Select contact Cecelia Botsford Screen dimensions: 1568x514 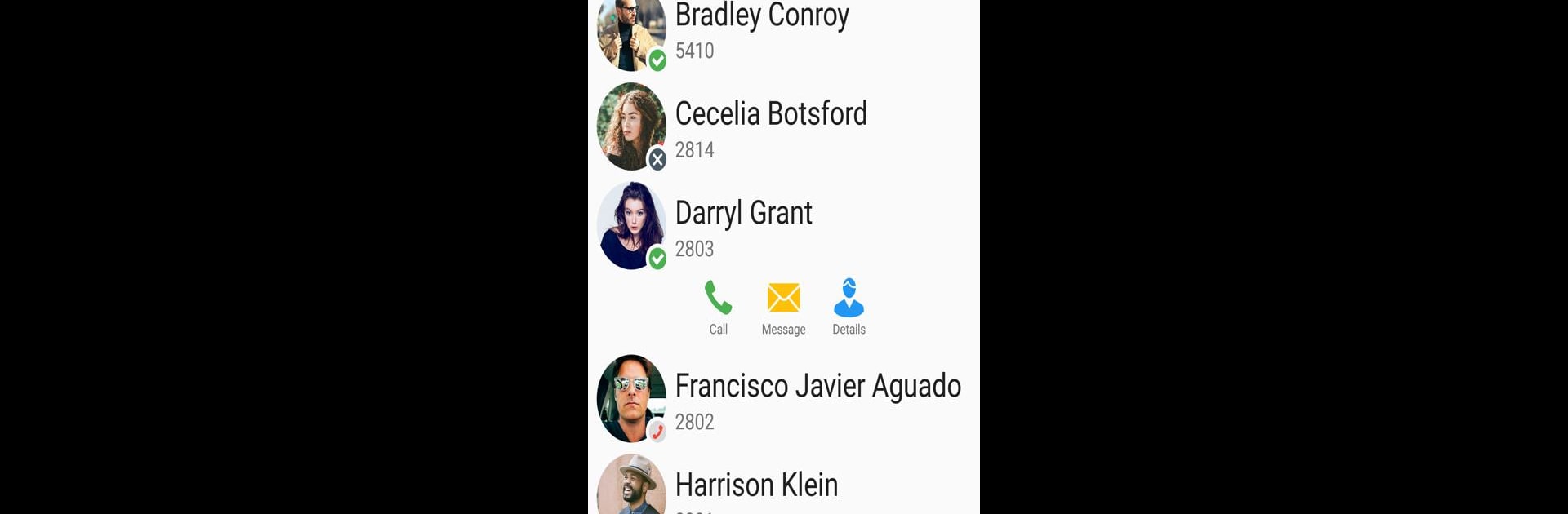click(770, 127)
